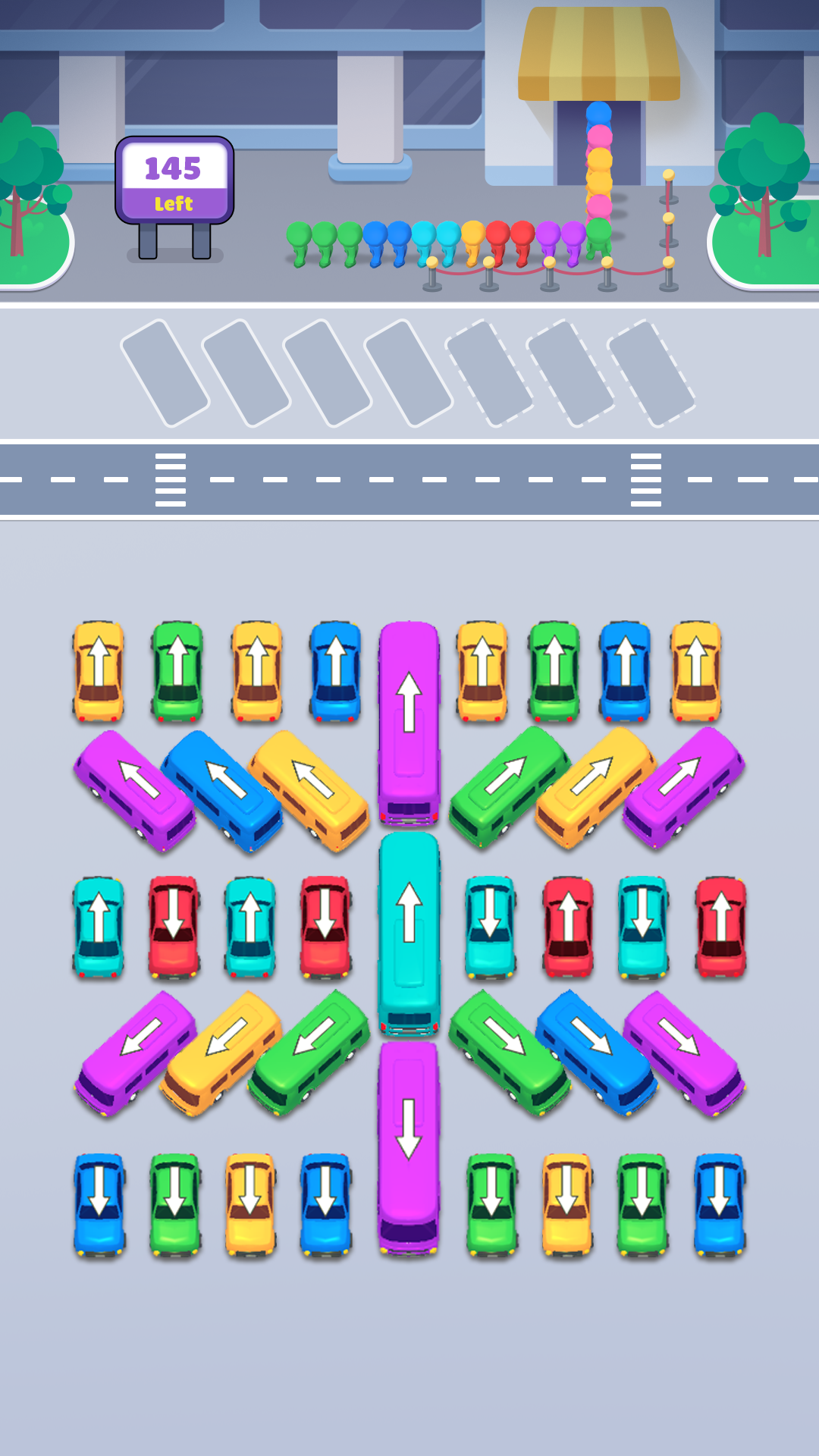The height and width of the screenshot is (1456, 819).
Task: Tap the long cyan bus in the center
Action: click(x=409, y=933)
